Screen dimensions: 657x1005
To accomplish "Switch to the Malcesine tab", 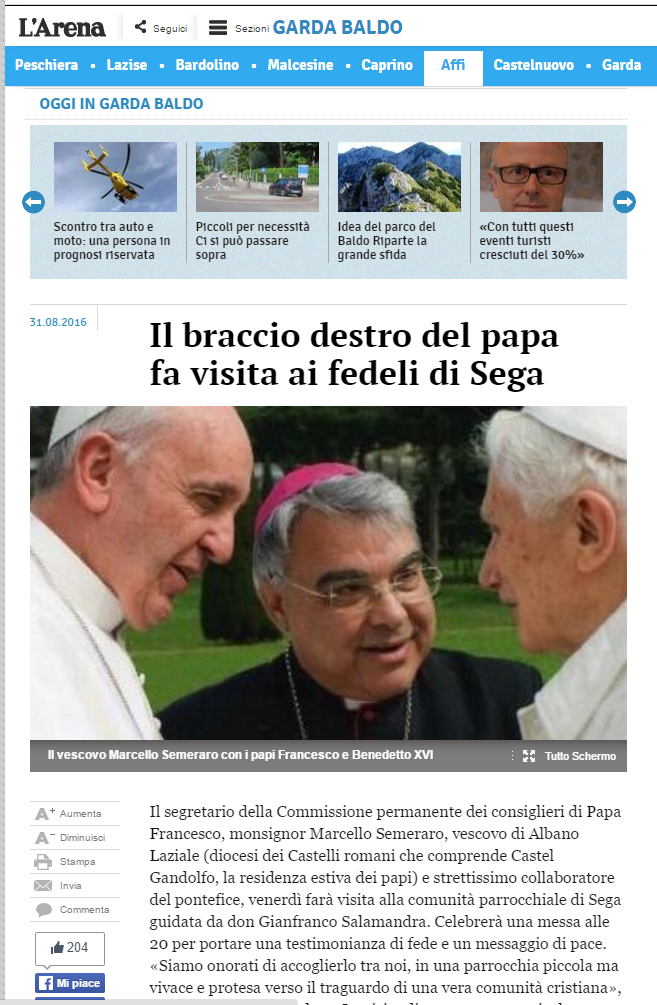I will 300,65.
